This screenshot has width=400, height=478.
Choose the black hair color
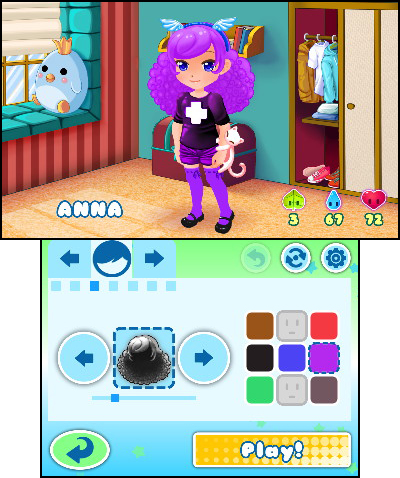(260, 358)
